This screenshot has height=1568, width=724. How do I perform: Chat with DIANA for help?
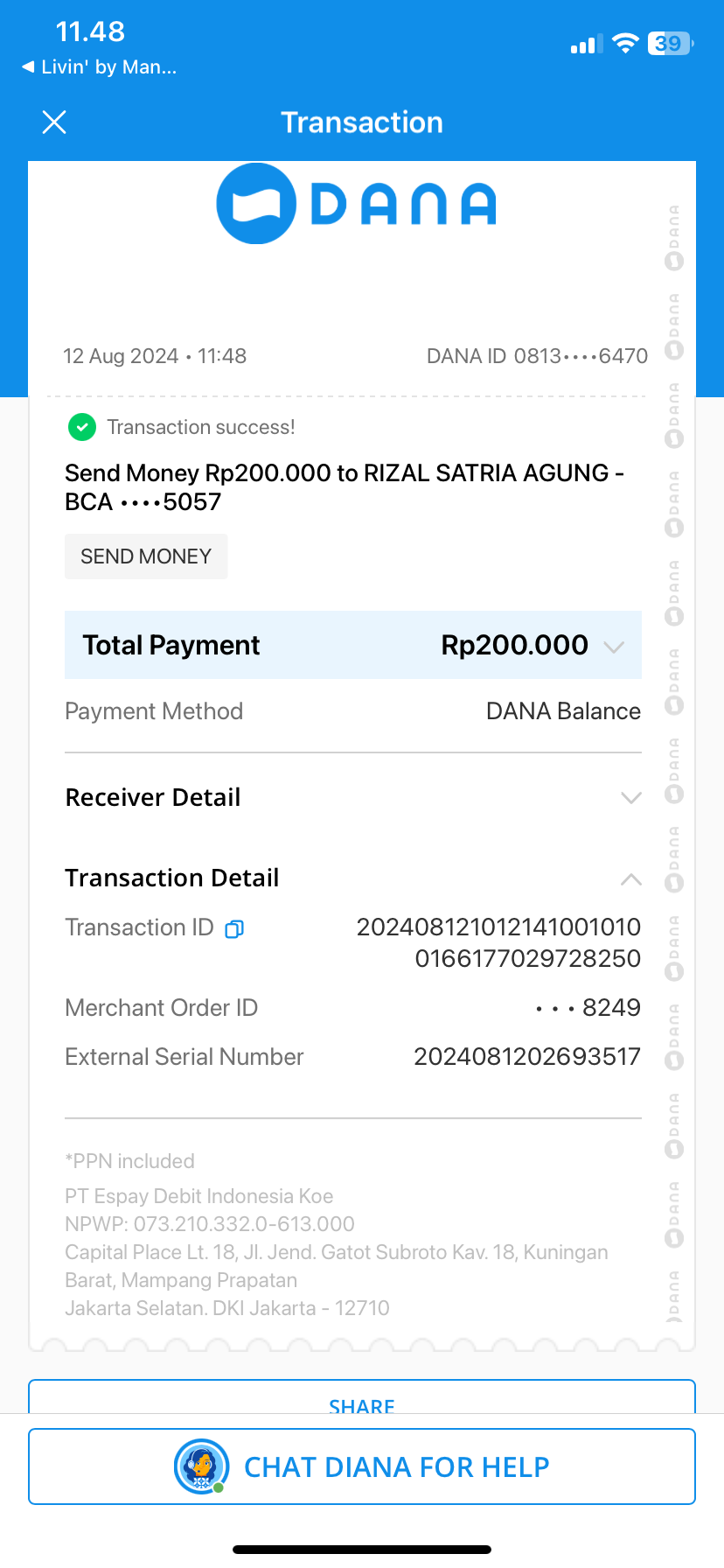tap(361, 1466)
